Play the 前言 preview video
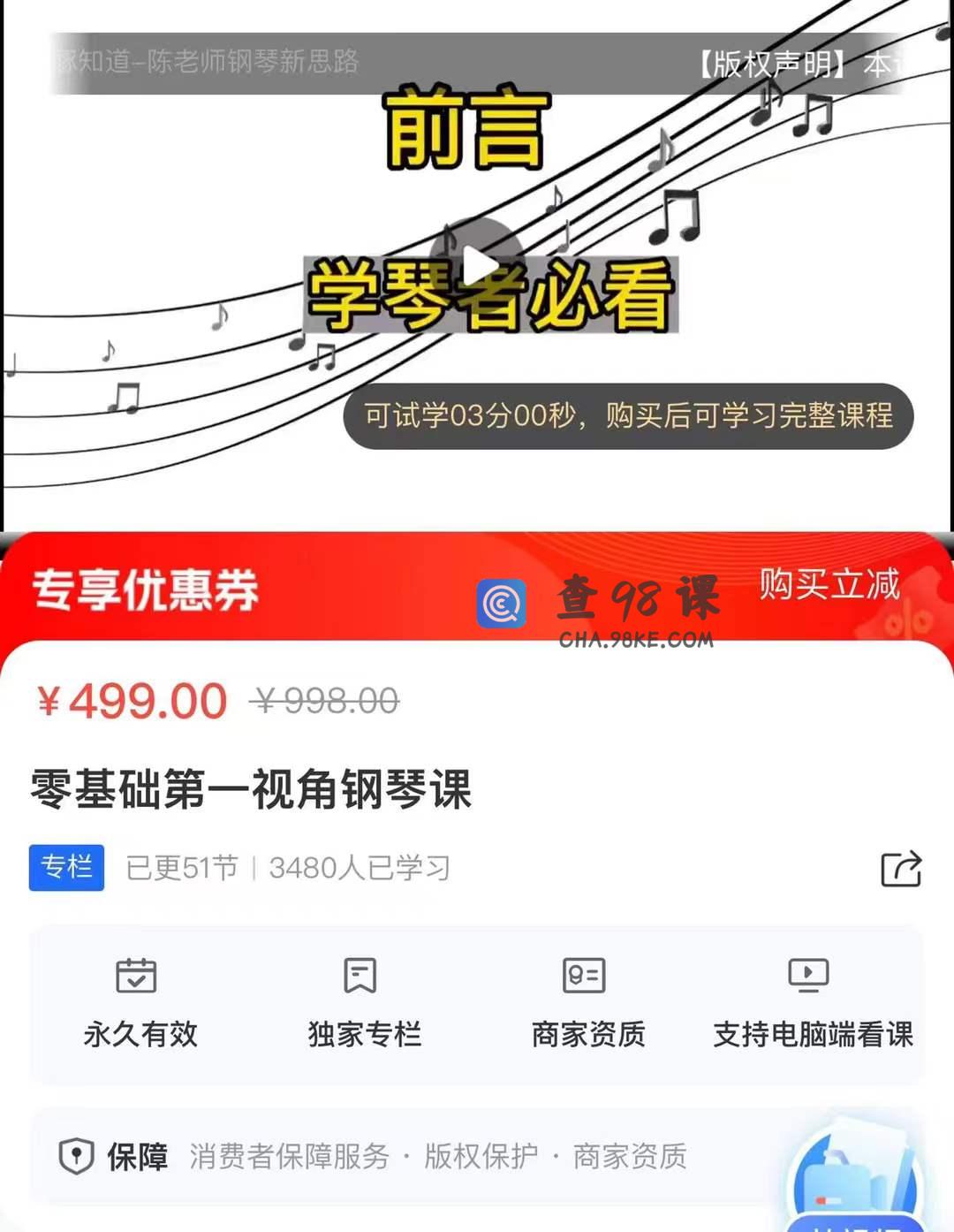The width and height of the screenshot is (954, 1232). [478, 265]
